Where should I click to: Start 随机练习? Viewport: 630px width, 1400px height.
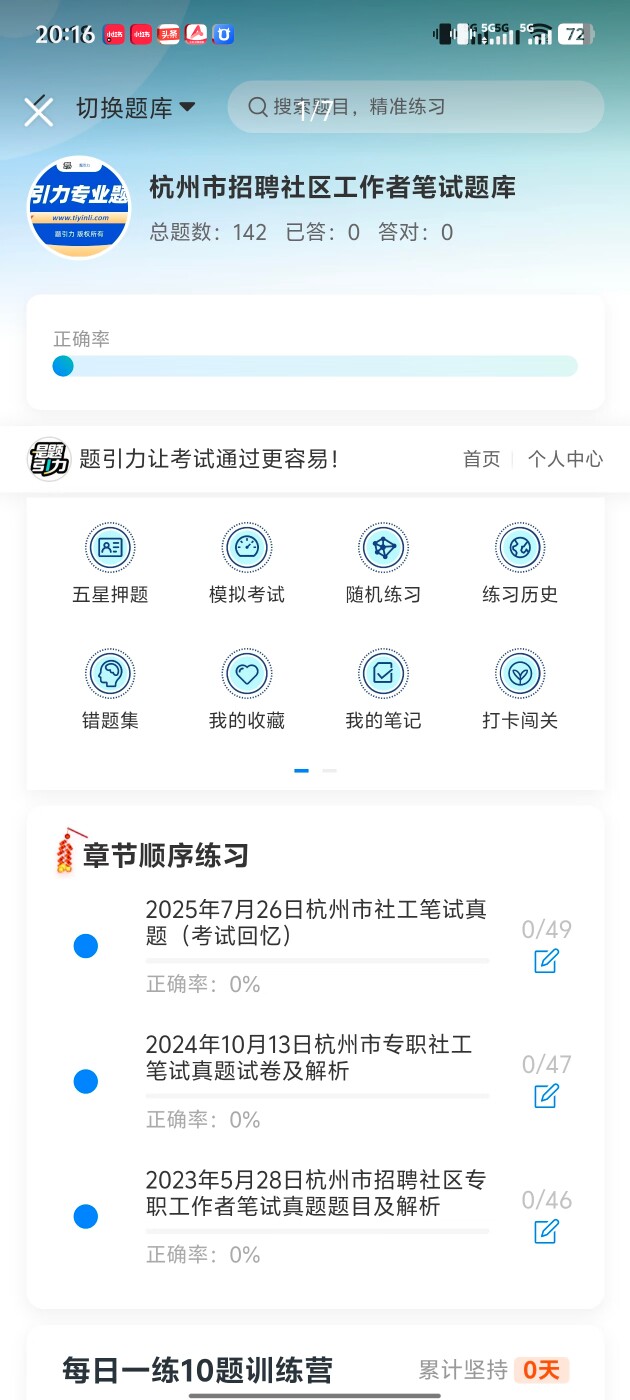click(x=384, y=564)
